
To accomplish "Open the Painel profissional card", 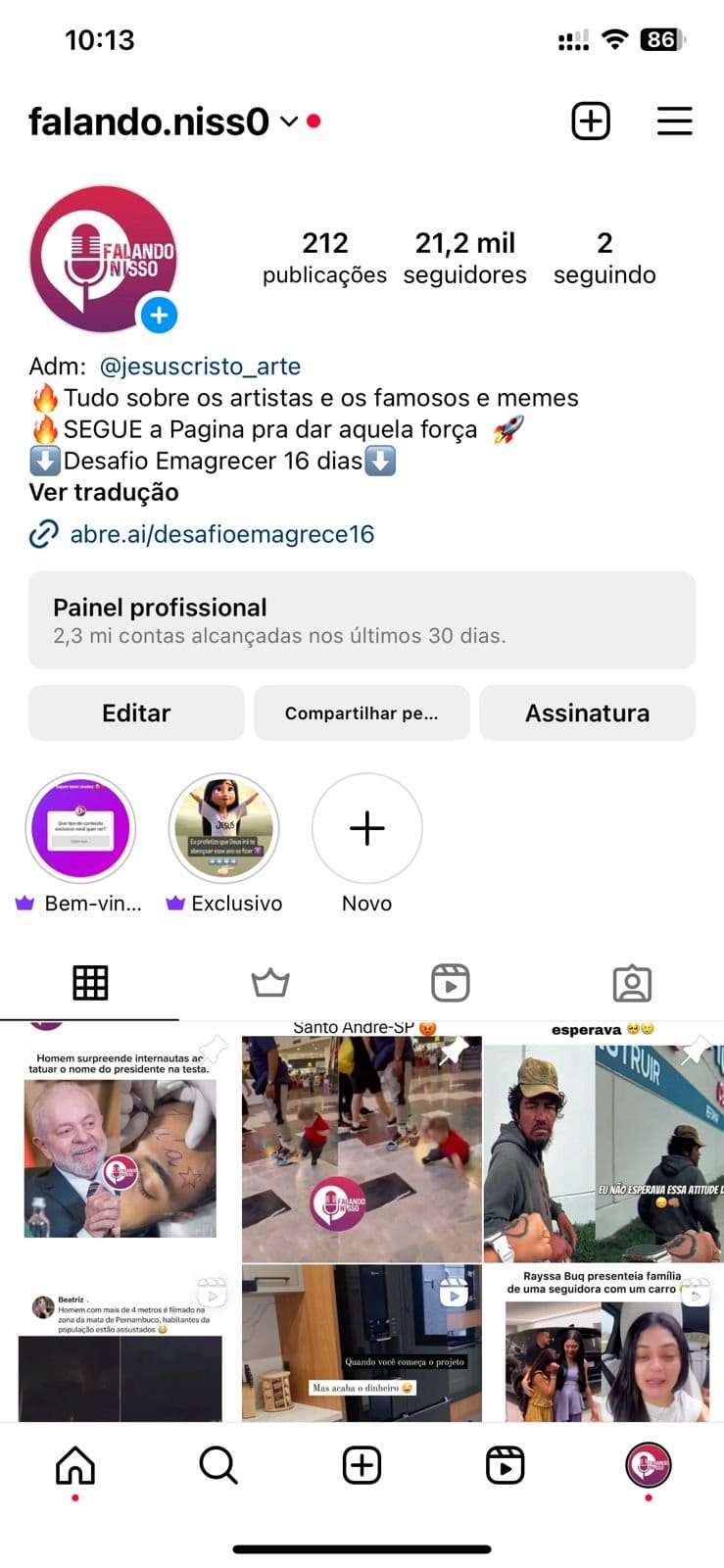I will [x=362, y=620].
